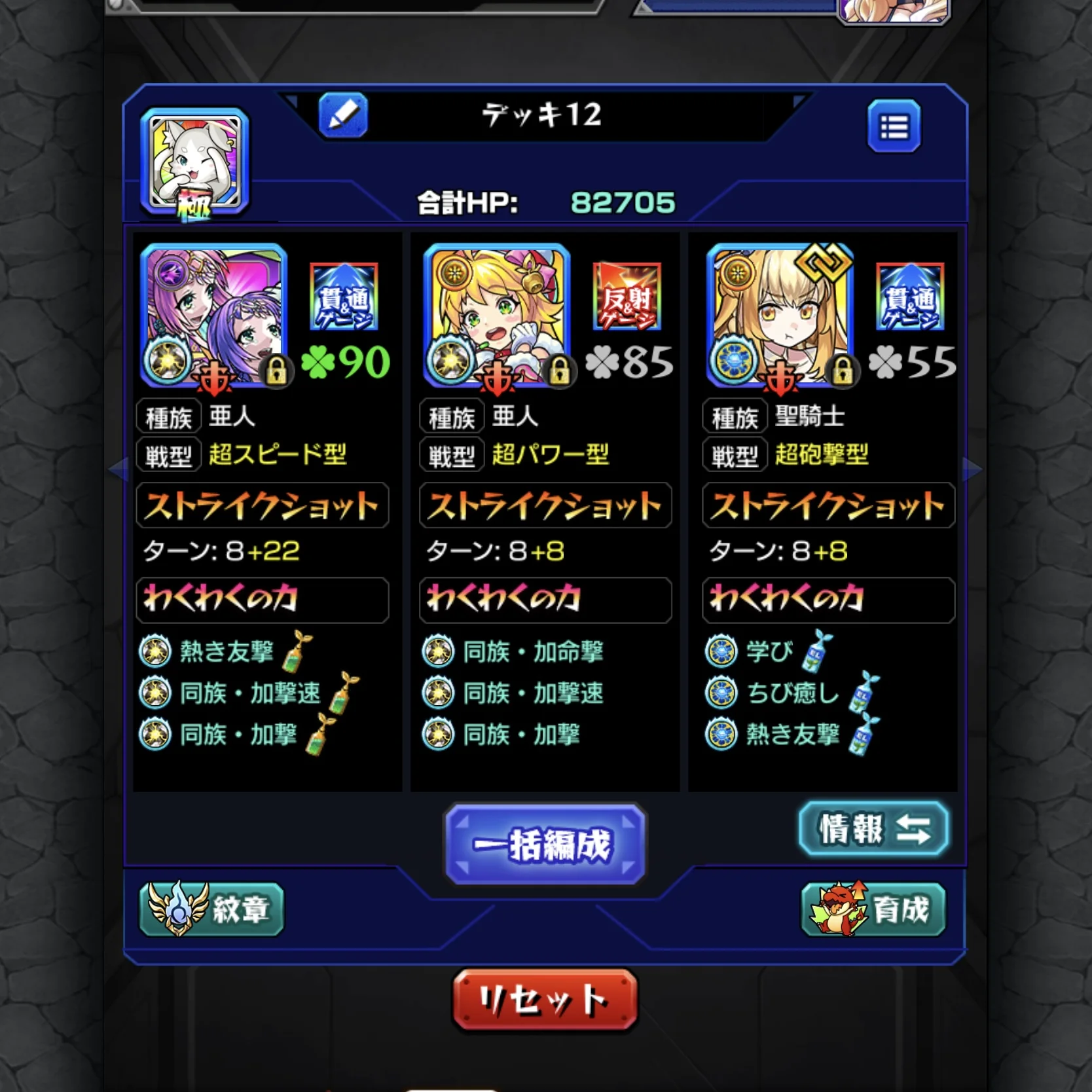1092x1092 pixels.
Task: Go to previous deck with left arrow
Action: tap(118, 469)
